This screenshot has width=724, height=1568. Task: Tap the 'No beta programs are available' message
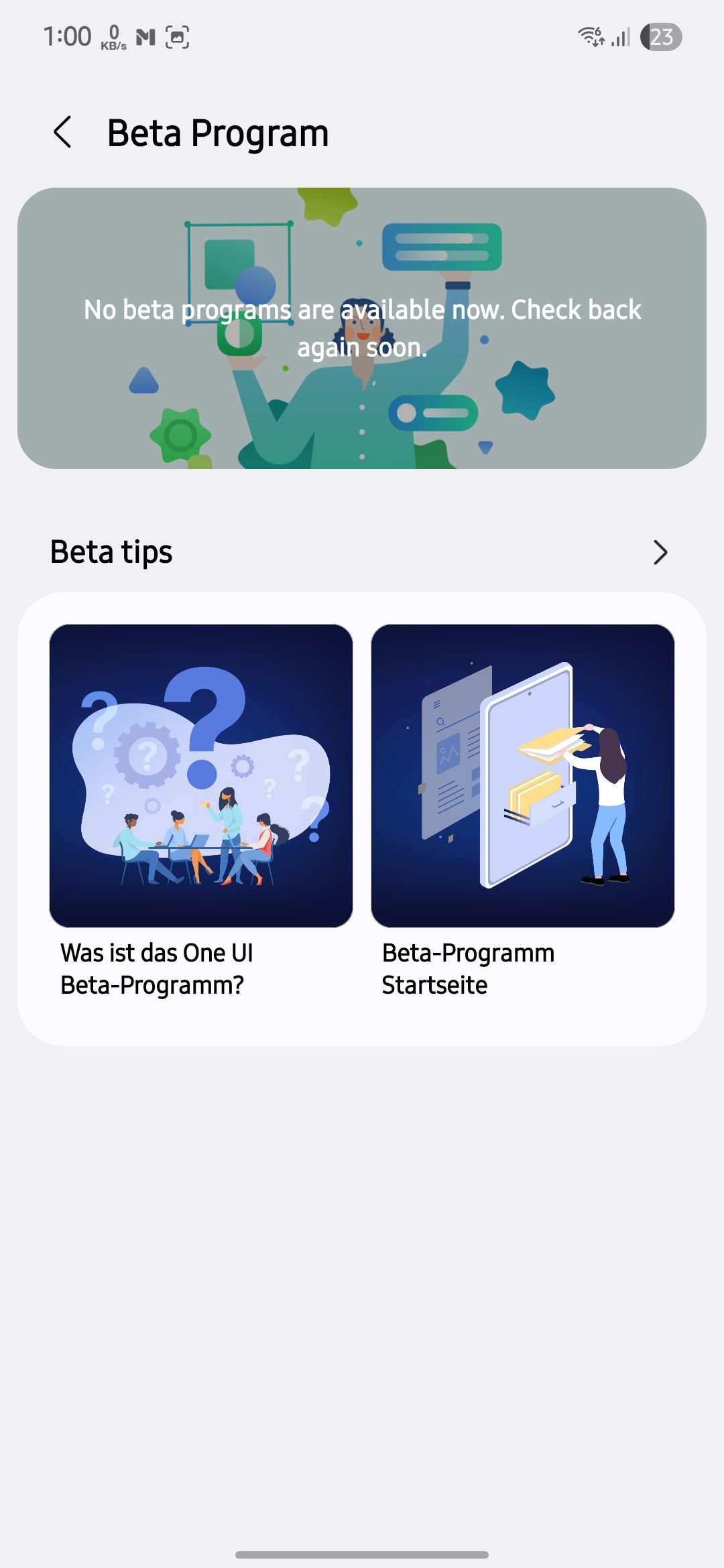(362, 328)
